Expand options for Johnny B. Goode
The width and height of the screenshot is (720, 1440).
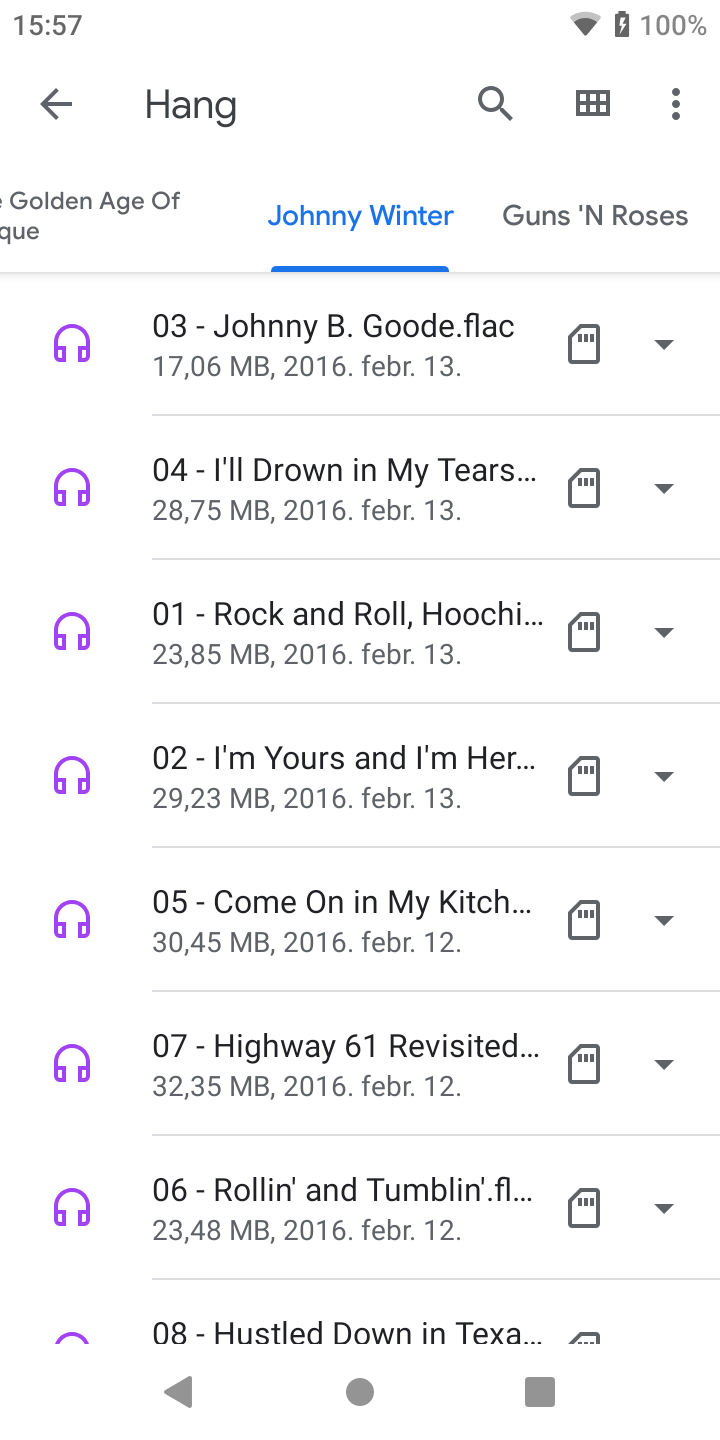[663, 344]
